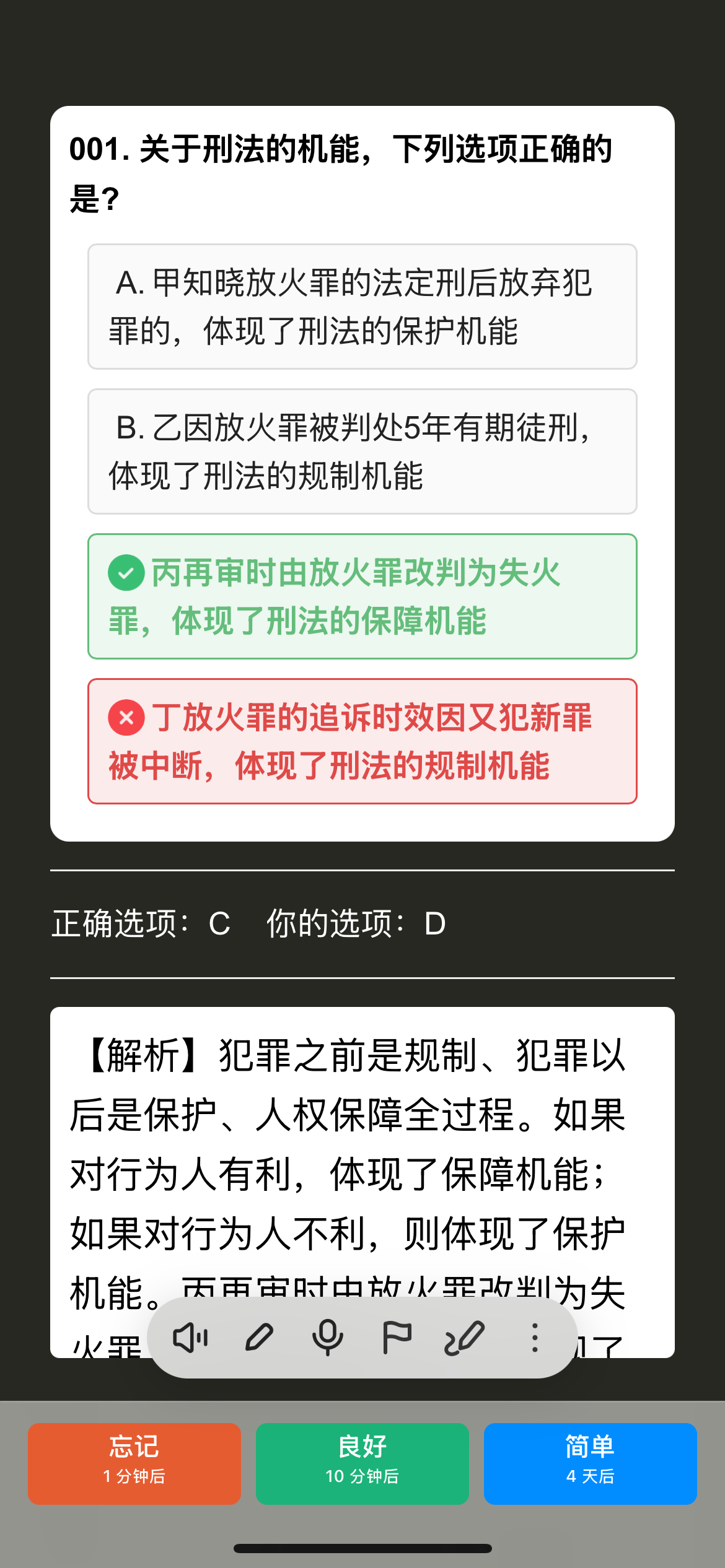Viewport: 725px width, 1568px height.
Task: Play audio with the speaker icon
Action: click(x=190, y=1338)
